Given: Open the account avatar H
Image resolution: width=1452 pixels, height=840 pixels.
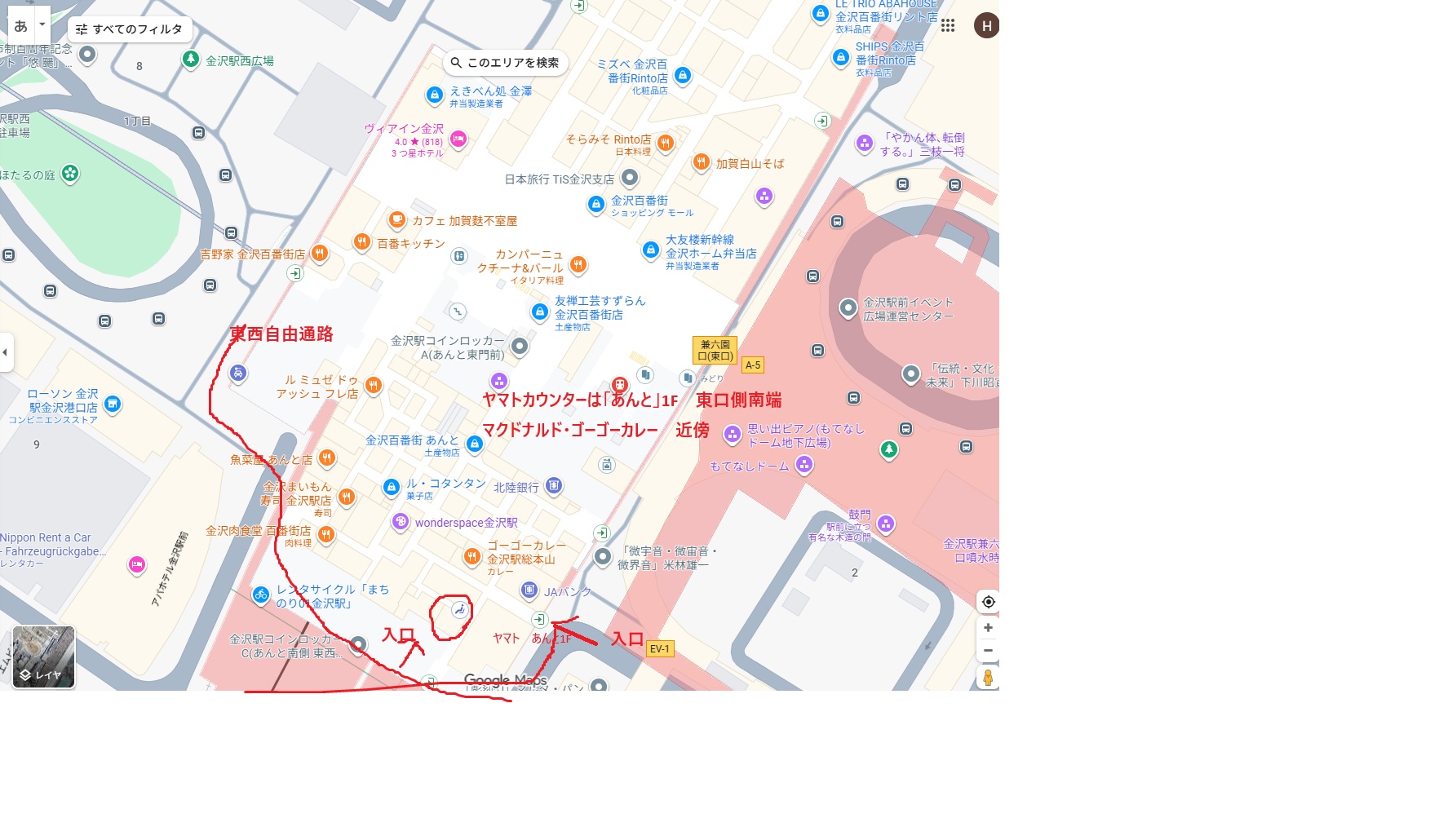Looking at the screenshot, I should click(985, 26).
